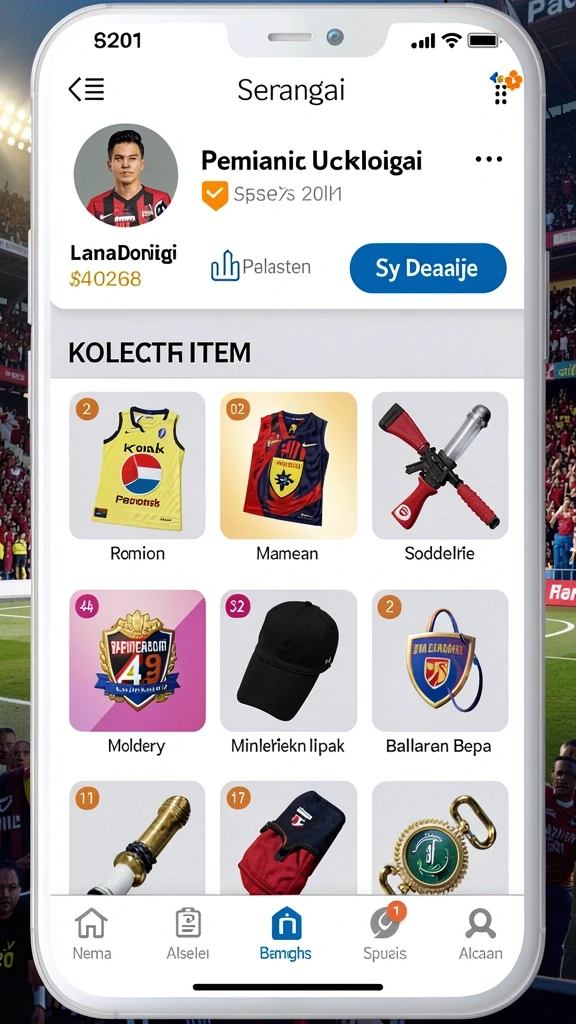Image resolution: width=576 pixels, height=1024 pixels.
Task: Tap the back menu icon beside Serangai
Action: coord(86,89)
